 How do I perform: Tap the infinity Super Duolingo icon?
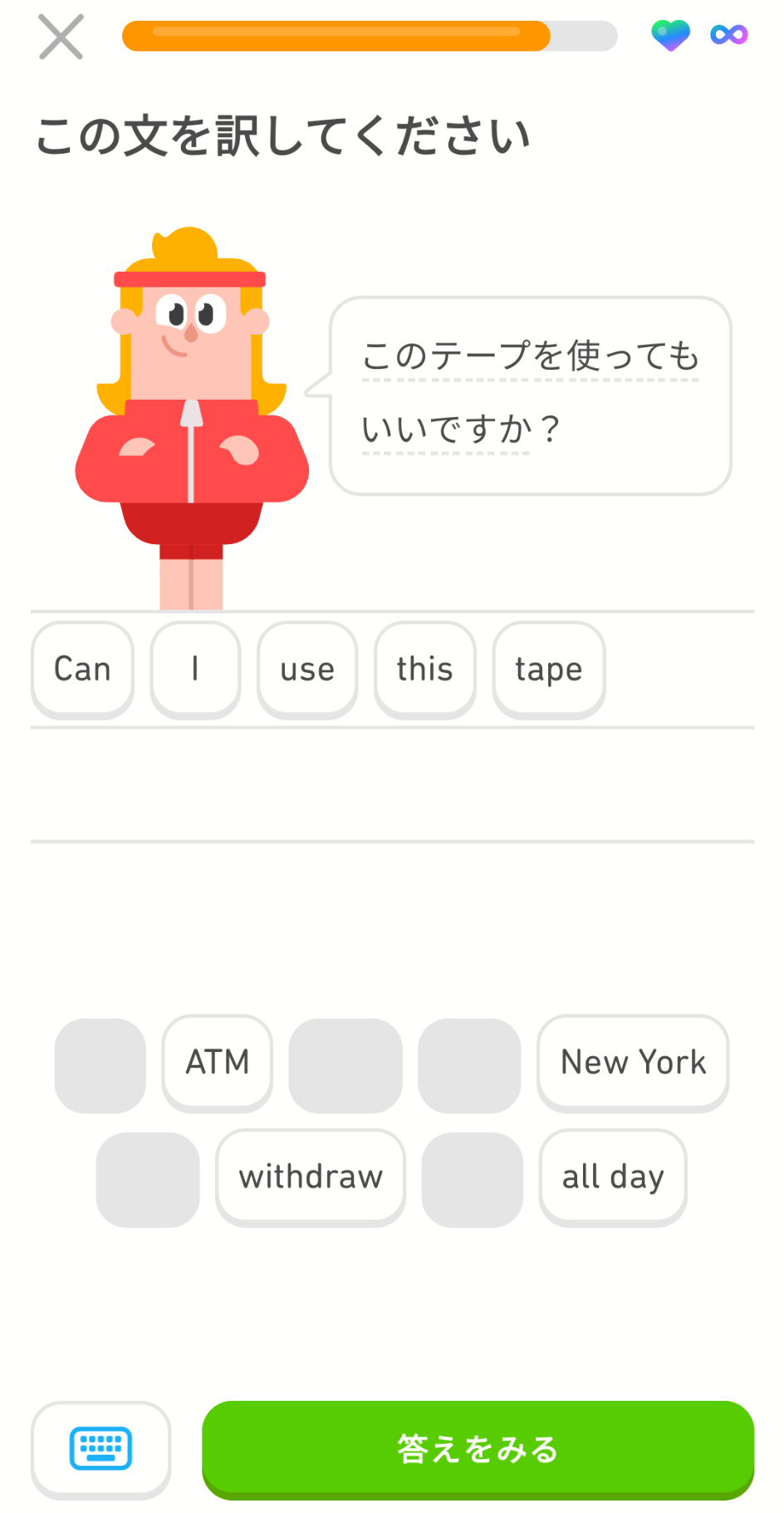[x=728, y=35]
